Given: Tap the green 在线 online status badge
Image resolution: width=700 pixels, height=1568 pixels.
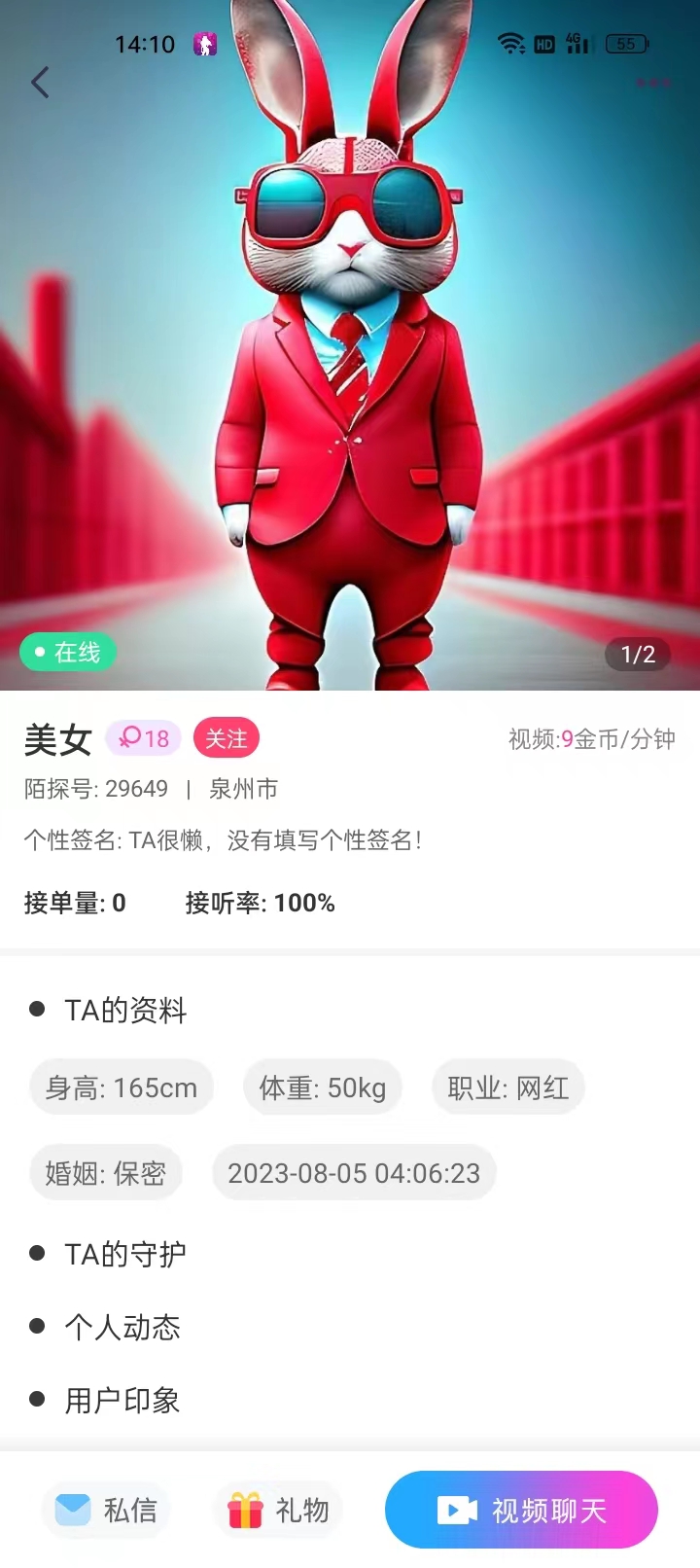Looking at the screenshot, I should click(x=68, y=652).
